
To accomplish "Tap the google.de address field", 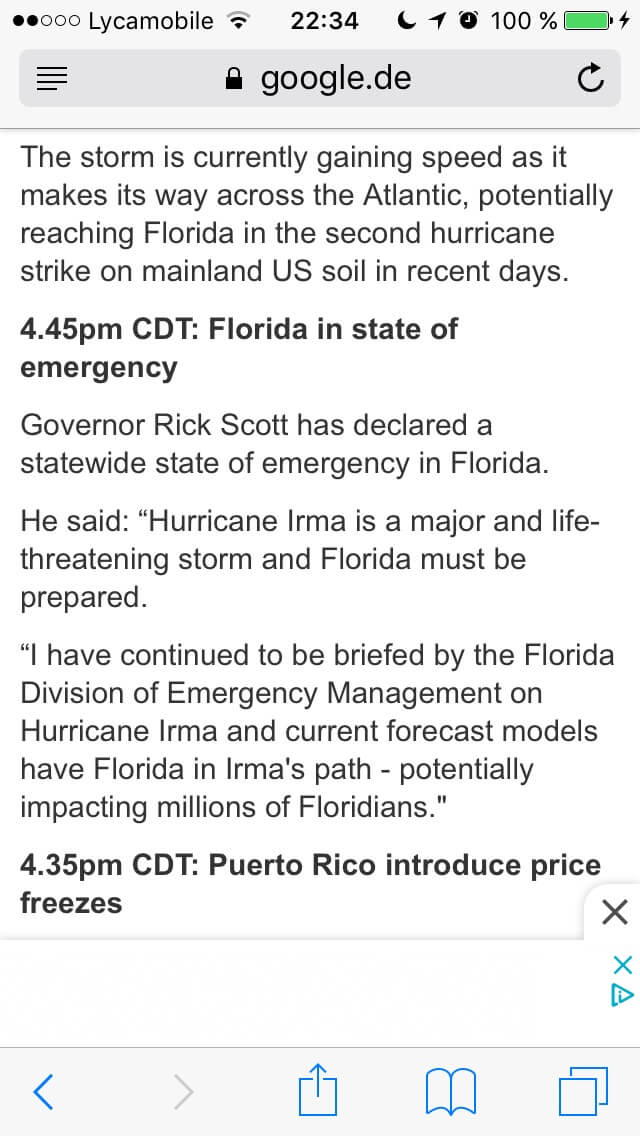I will [x=320, y=78].
